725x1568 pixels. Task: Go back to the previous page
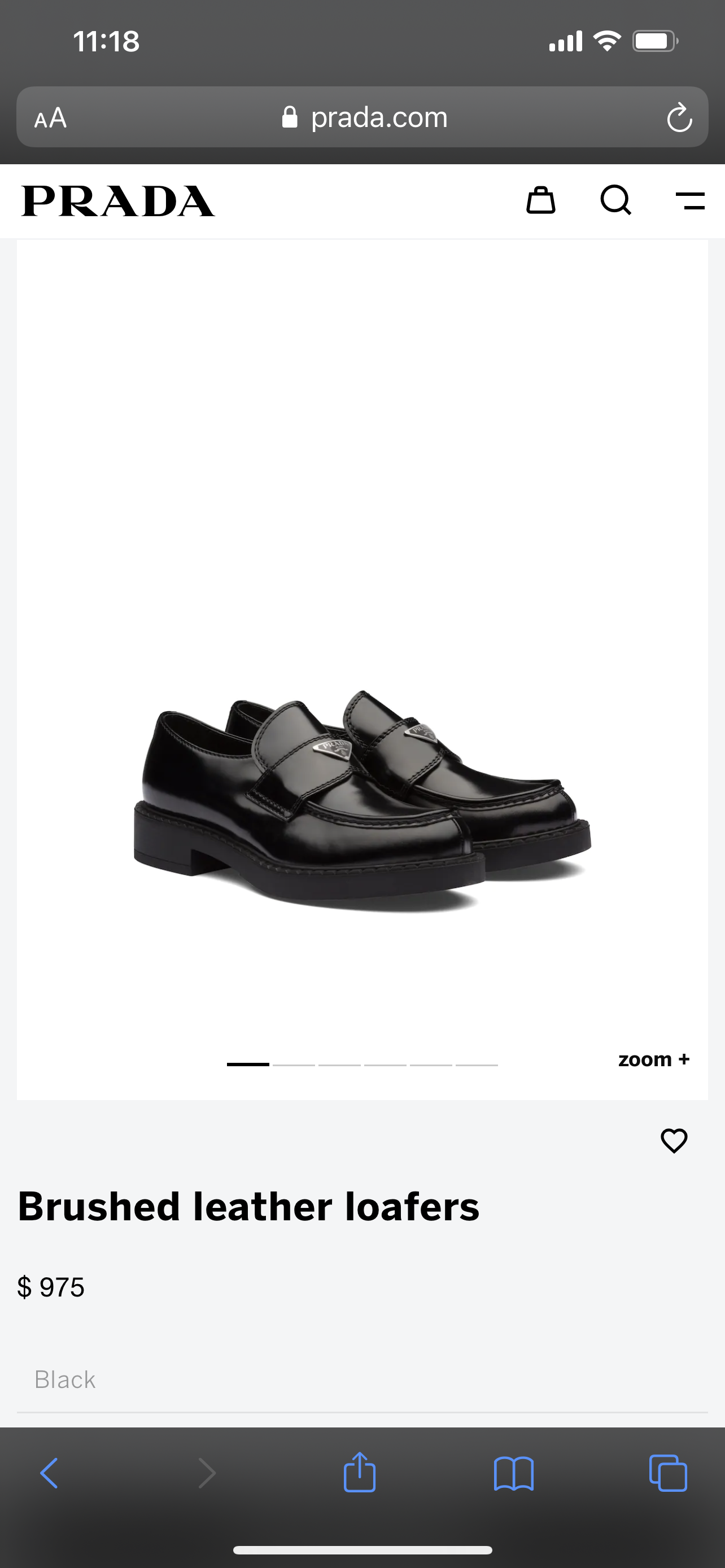49,1474
